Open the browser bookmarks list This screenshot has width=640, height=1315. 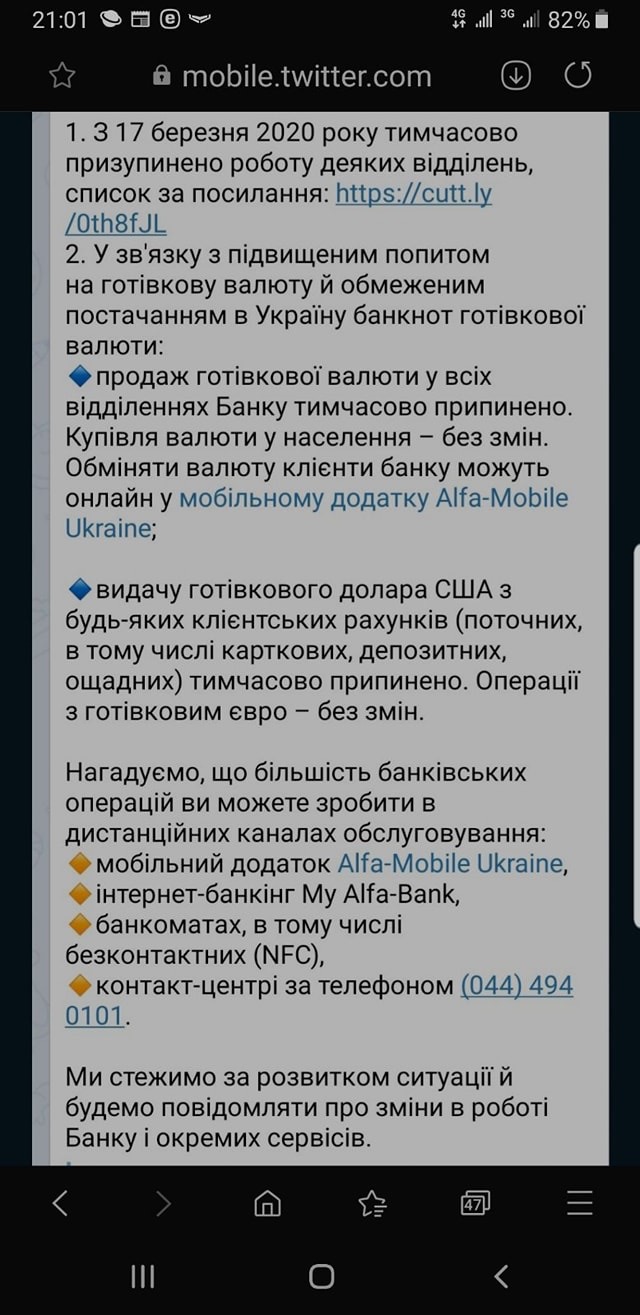pos(372,1203)
